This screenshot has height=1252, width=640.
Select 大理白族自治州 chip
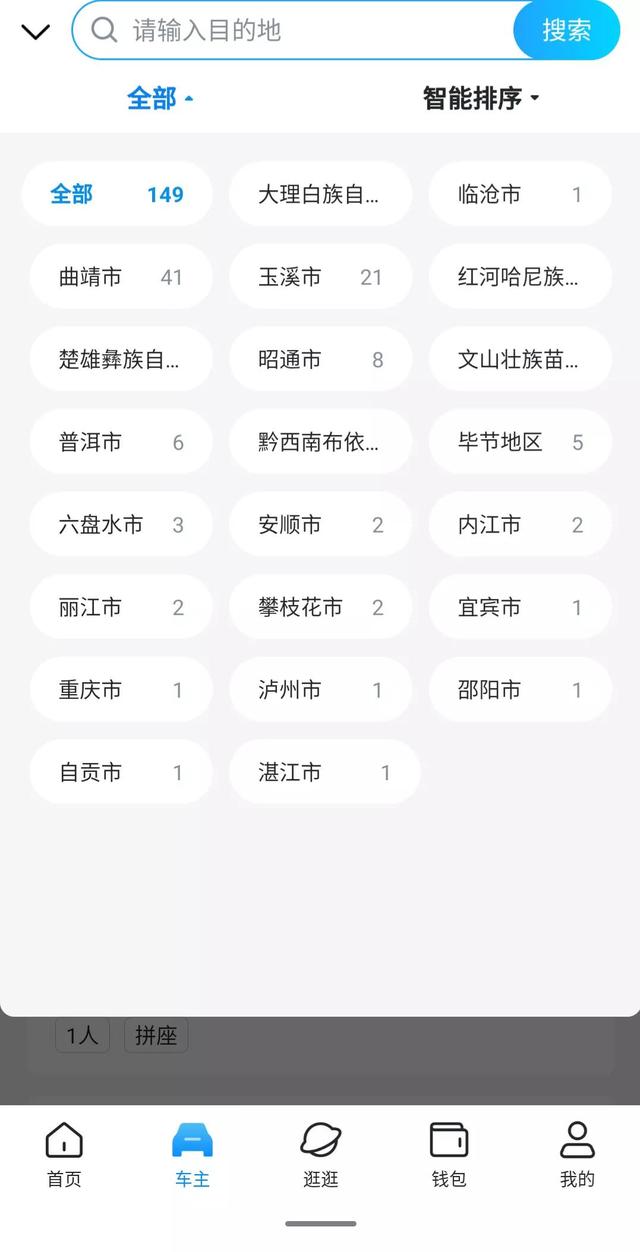click(x=320, y=194)
